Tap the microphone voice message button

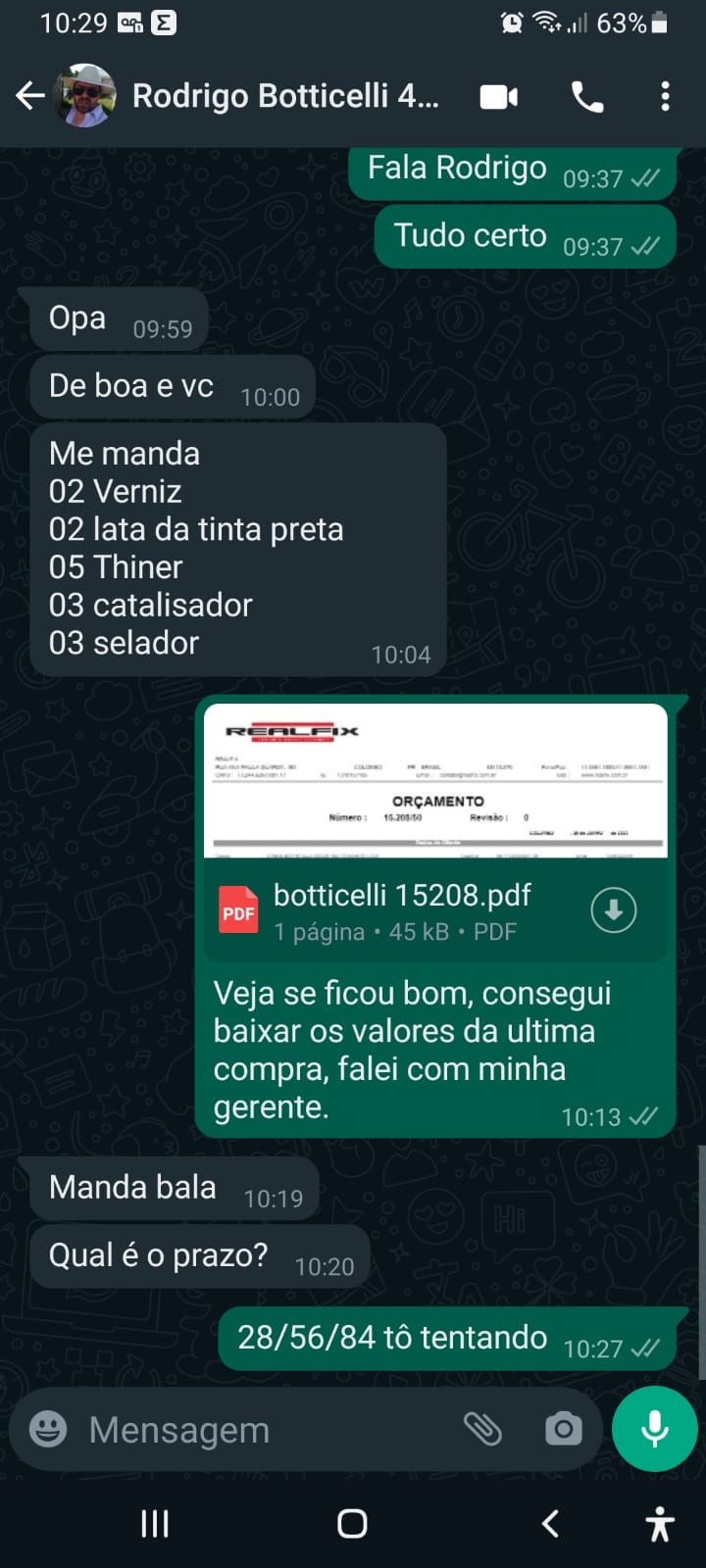click(x=654, y=1429)
